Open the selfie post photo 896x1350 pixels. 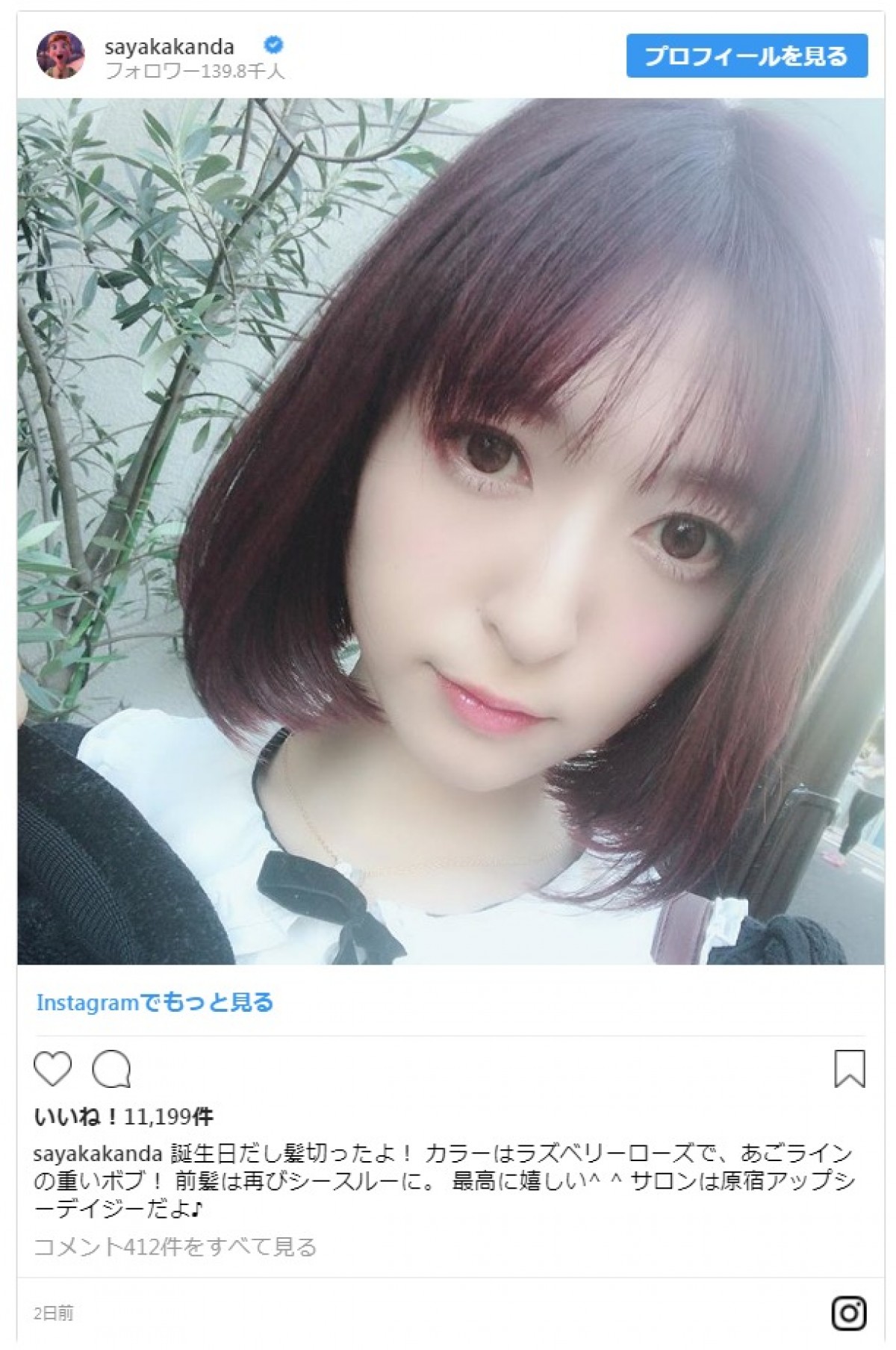tap(450, 531)
